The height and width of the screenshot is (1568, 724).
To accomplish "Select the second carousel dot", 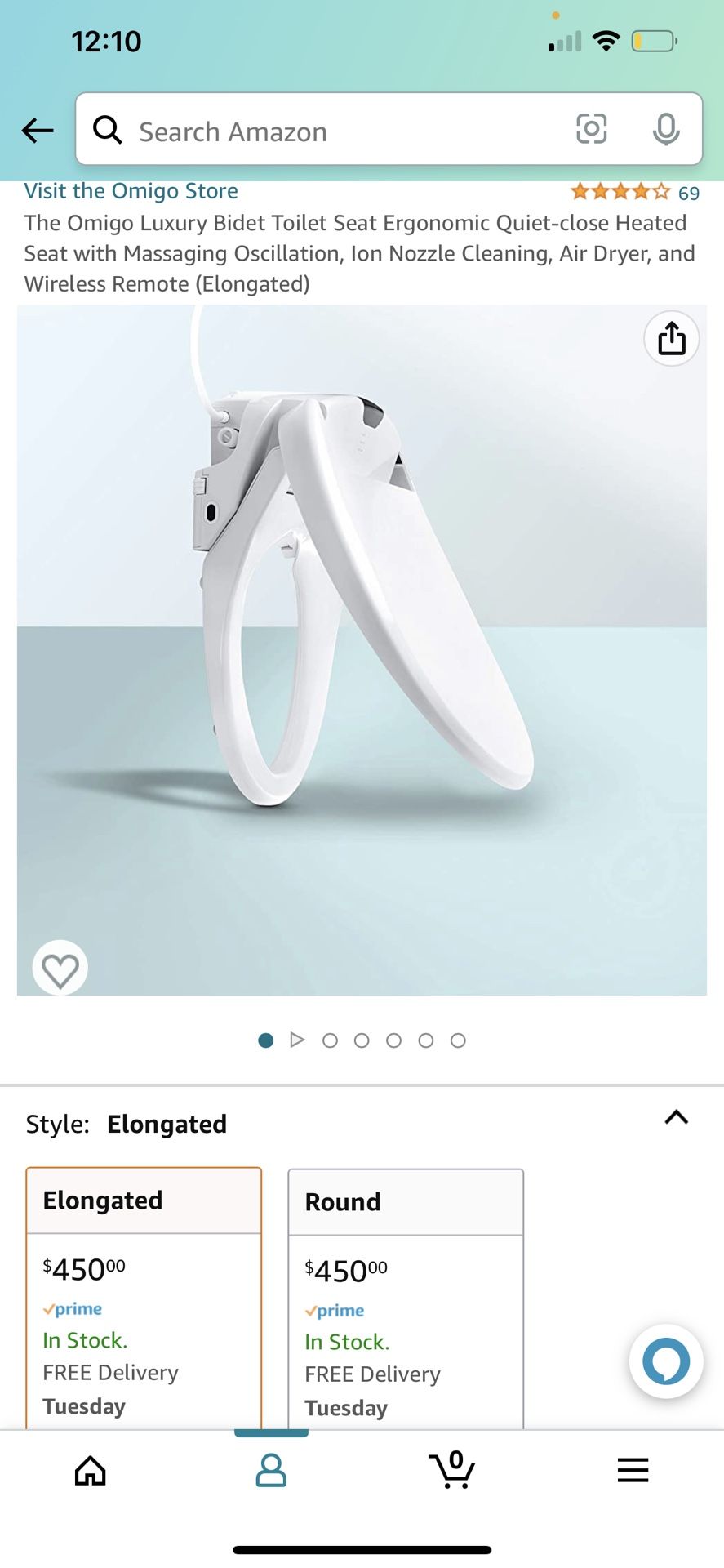I will pos(330,1040).
